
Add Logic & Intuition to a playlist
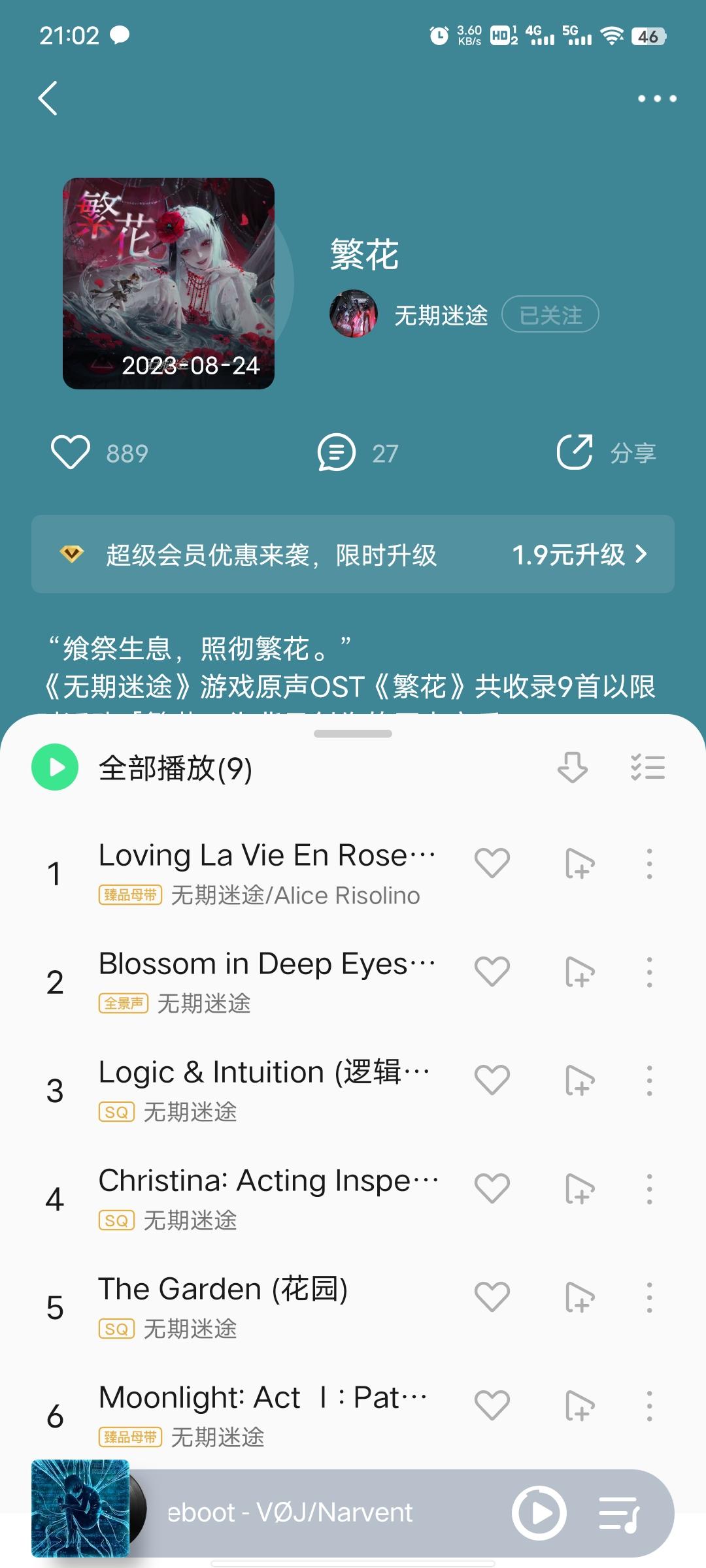[x=579, y=1080]
